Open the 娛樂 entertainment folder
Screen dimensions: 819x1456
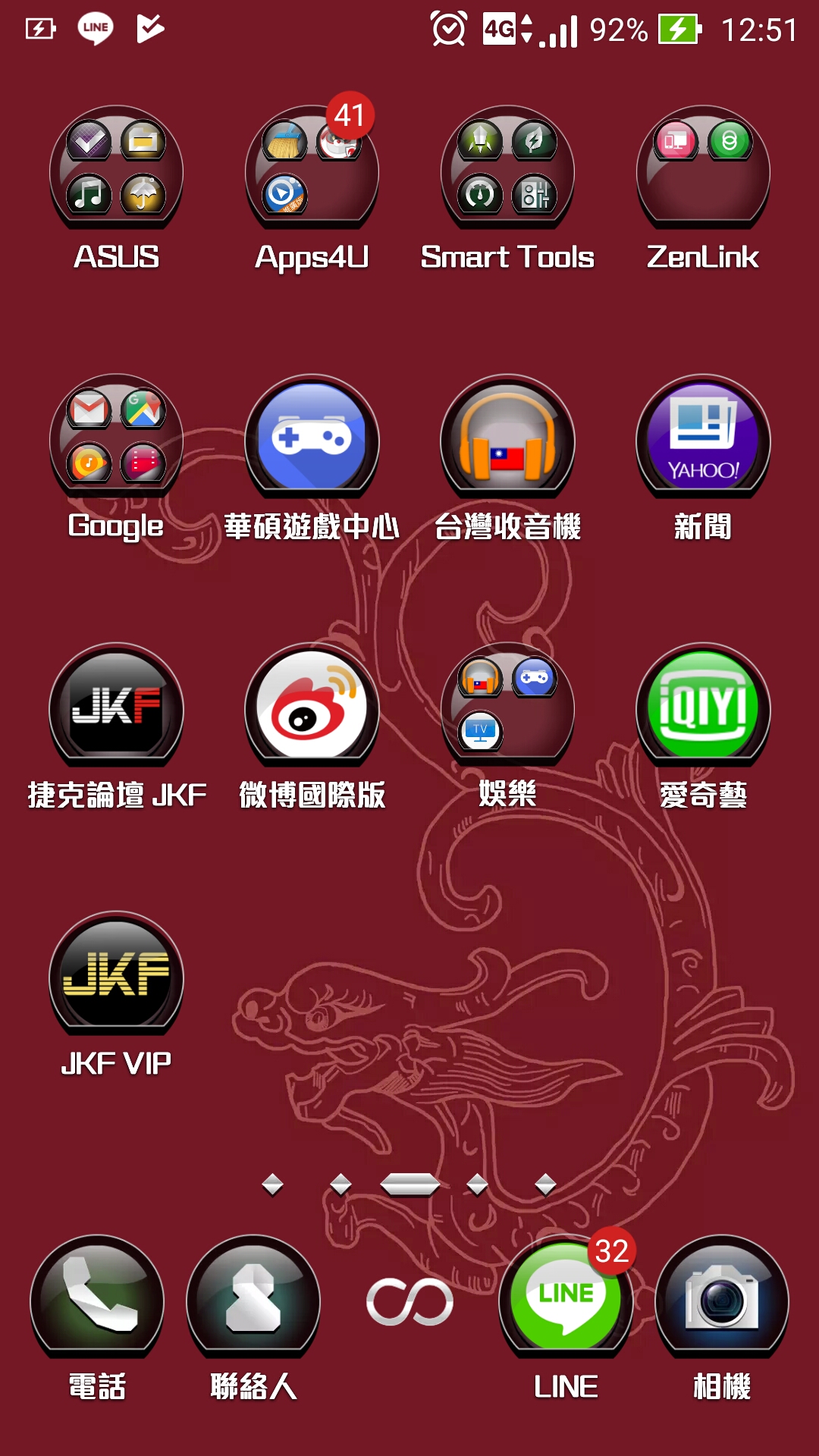tap(507, 706)
